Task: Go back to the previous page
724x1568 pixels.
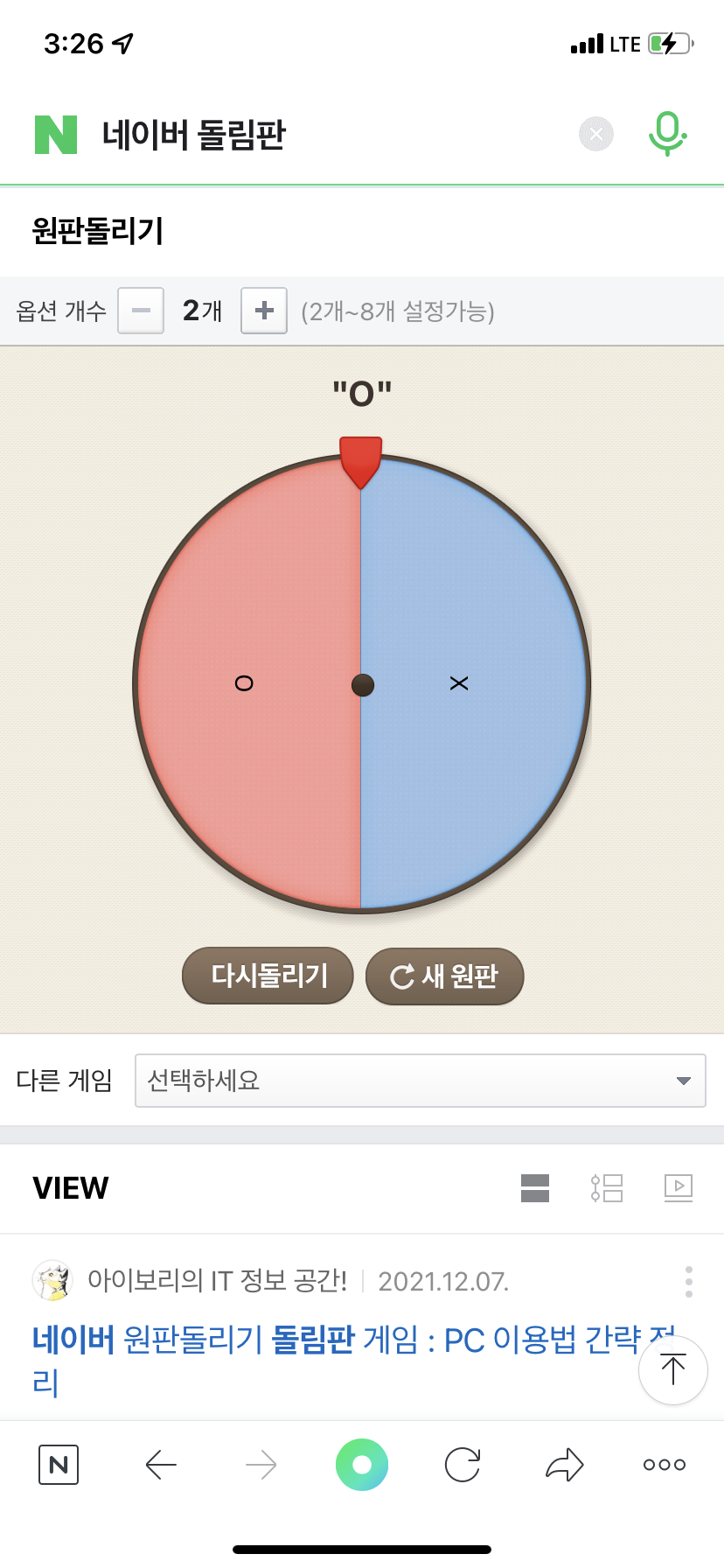Action: click(161, 1465)
